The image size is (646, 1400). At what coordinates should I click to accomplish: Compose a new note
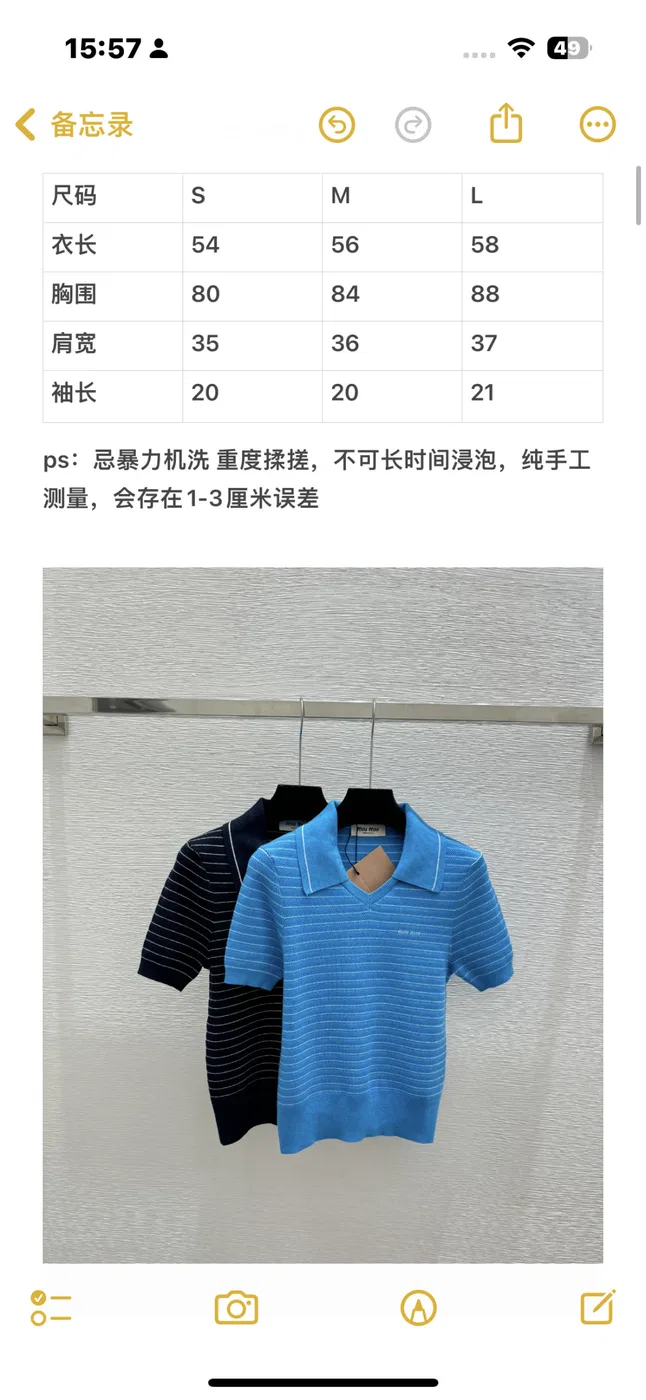point(598,1306)
